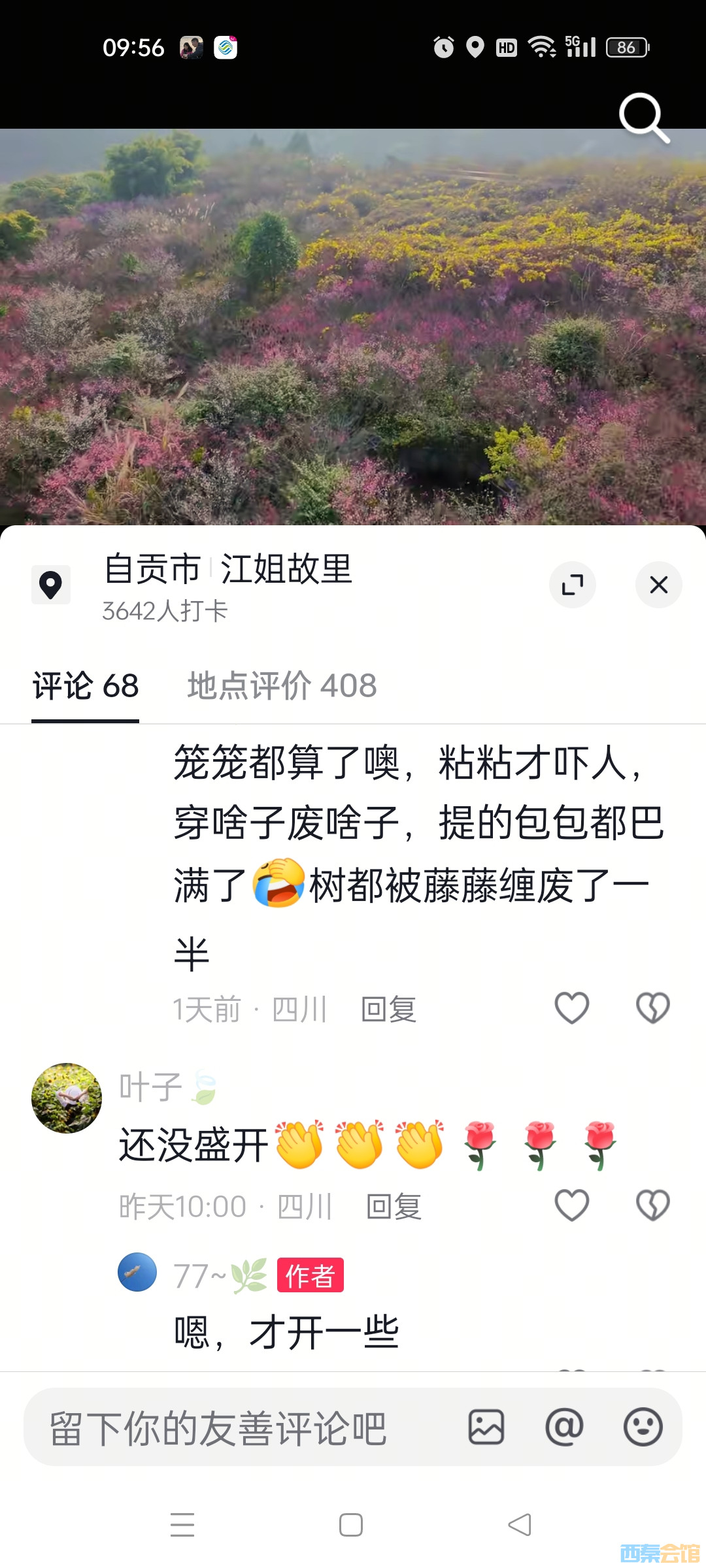The image size is (706, 1568).
Task: Like the comment posted 1天前
Action: [571, 1008]
